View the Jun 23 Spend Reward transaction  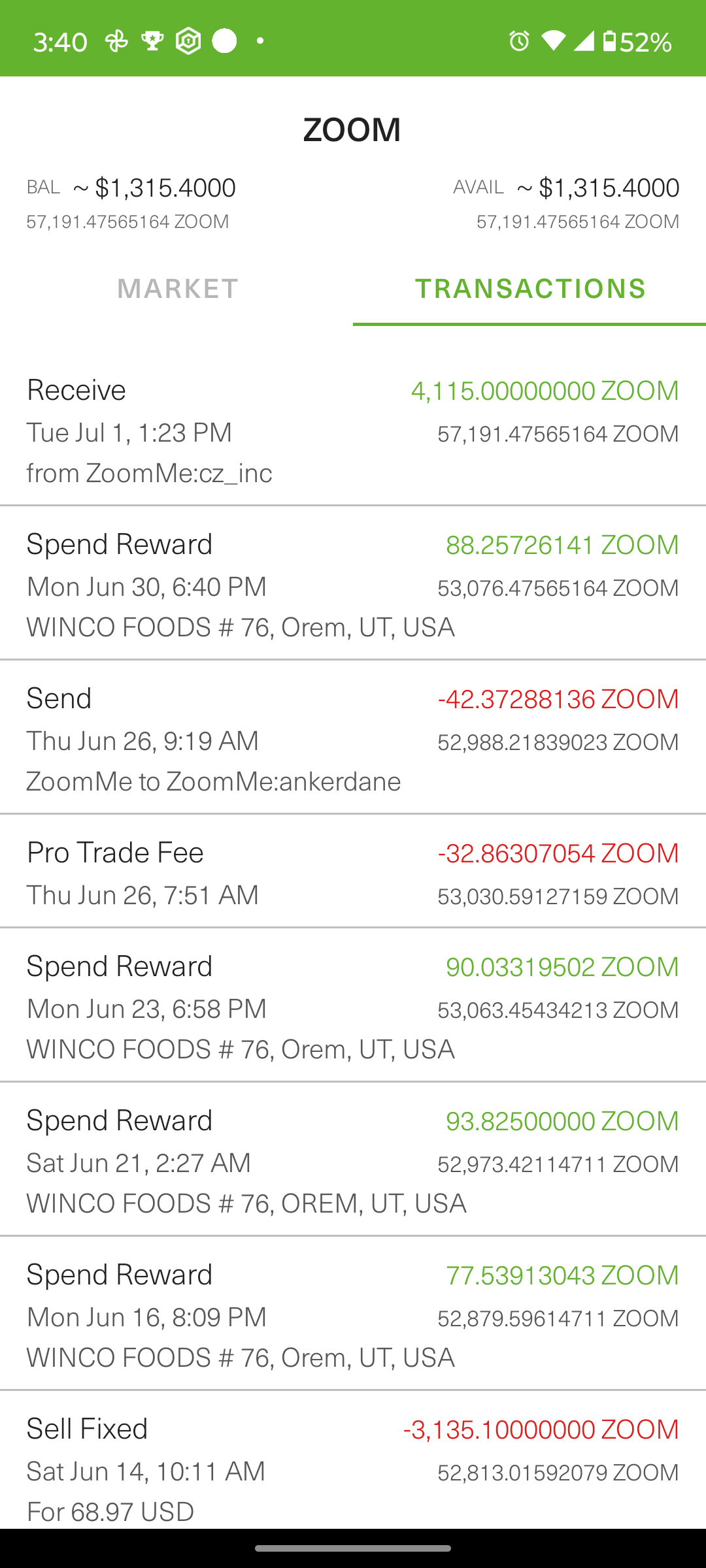(x=353, y=1007)
